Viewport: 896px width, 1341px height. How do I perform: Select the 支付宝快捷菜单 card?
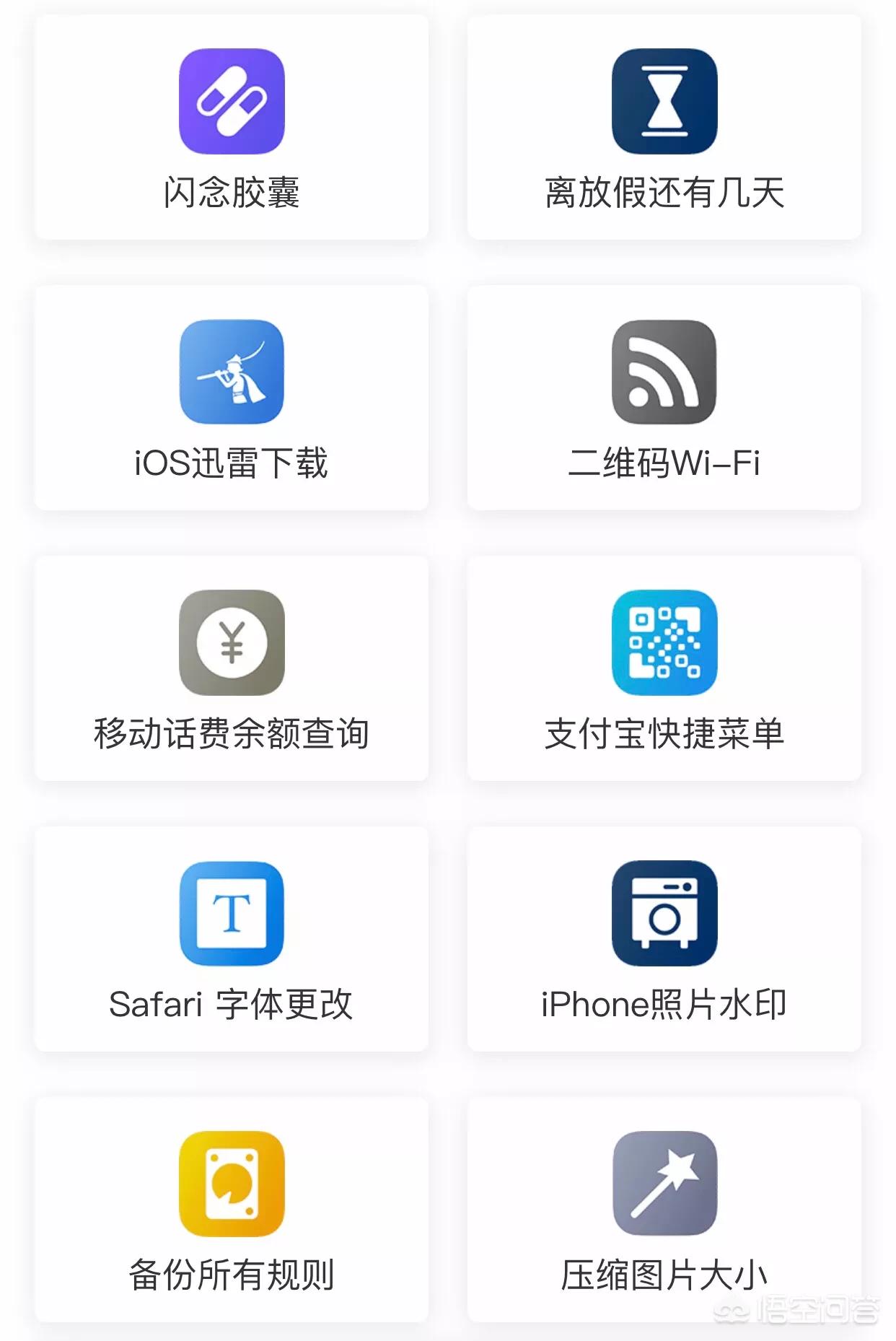[x=664, y=668]
